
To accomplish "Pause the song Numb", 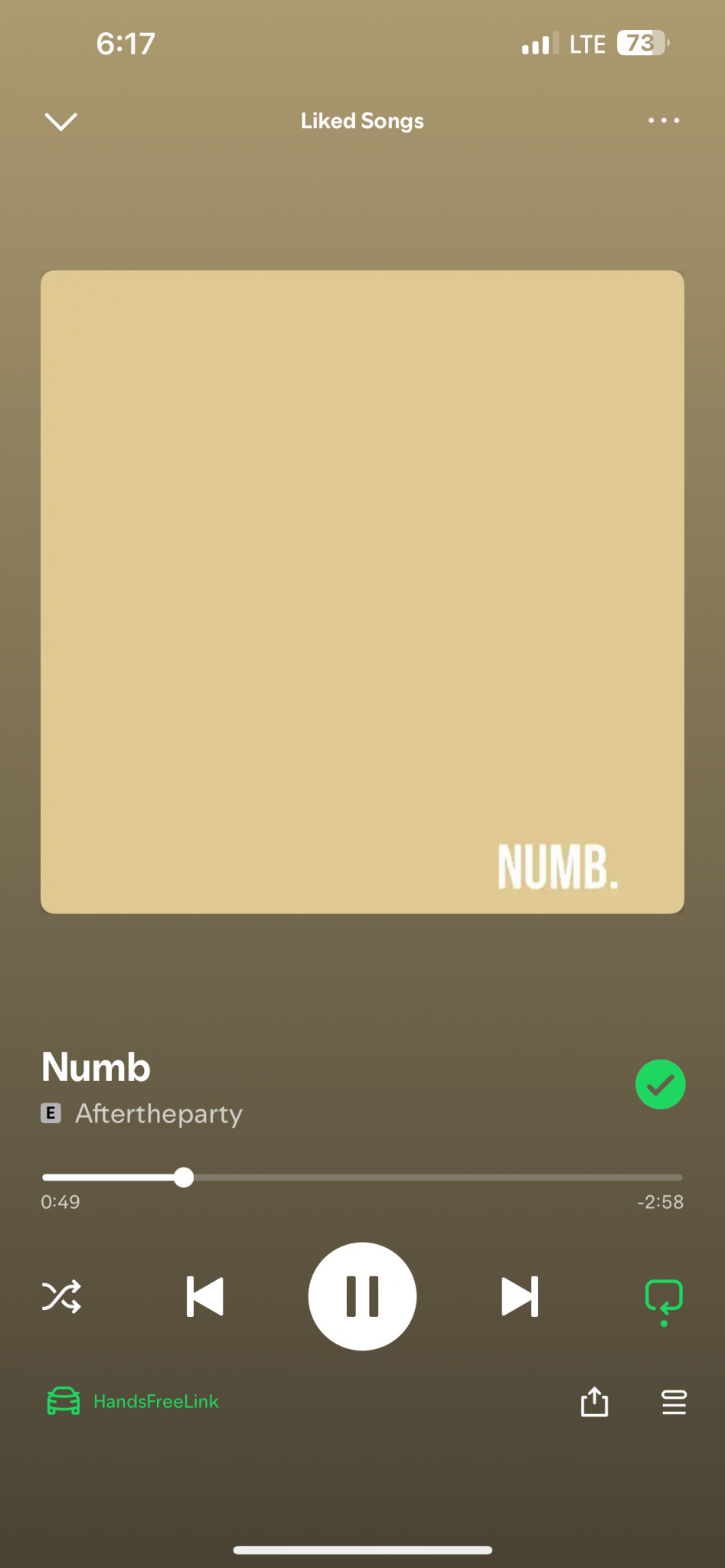I will (x=362, y=1296).
